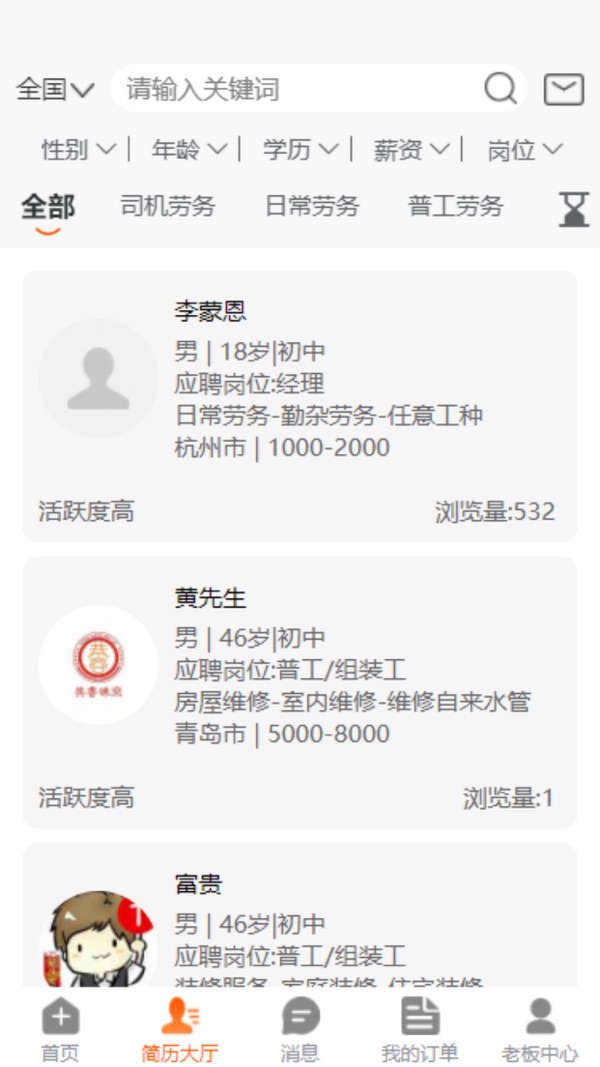Select the 全部 category tab
Screen dimensions: 600x1067
click(48, 207)
